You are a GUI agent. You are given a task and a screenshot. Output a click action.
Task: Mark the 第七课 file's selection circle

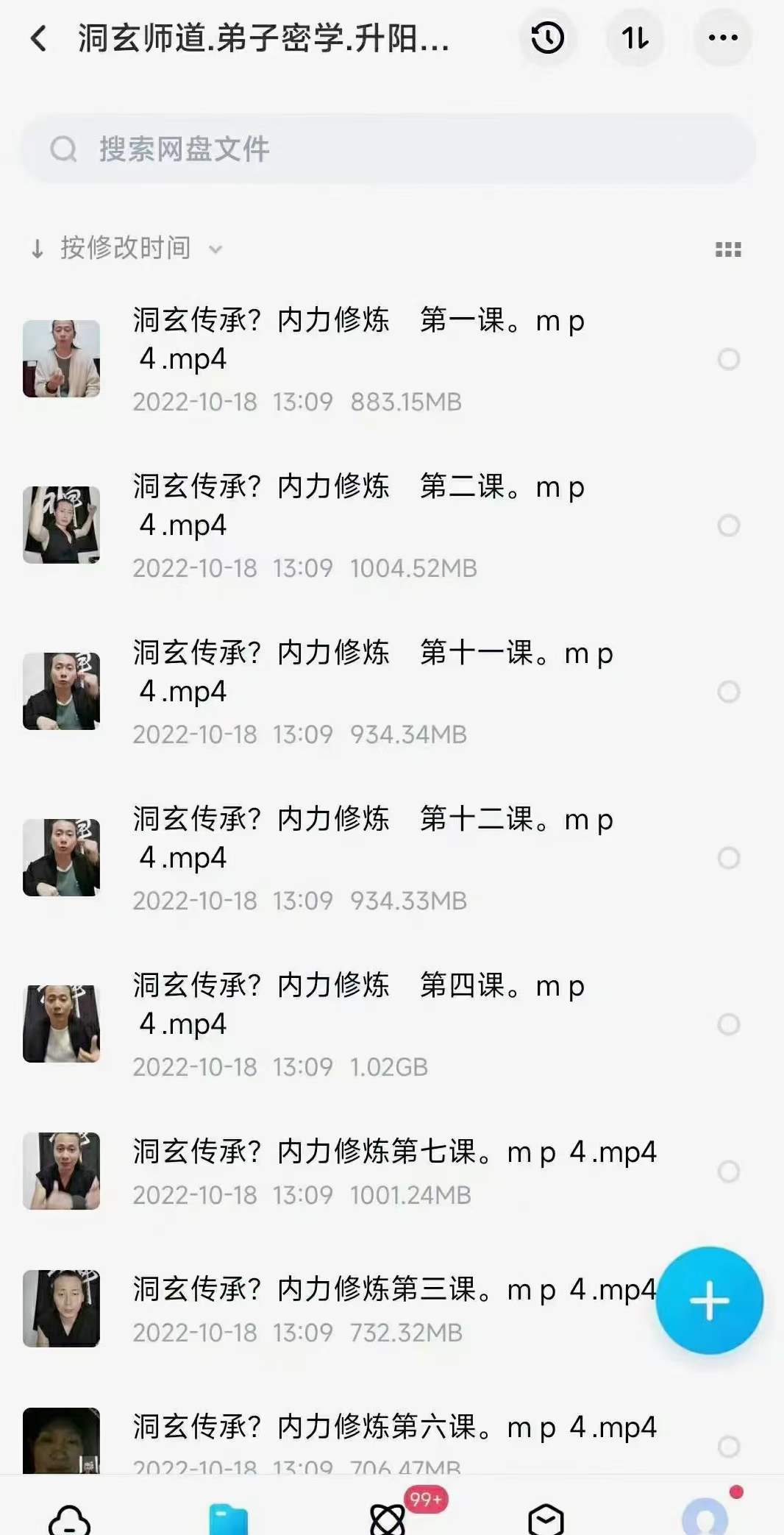pyautogui.click(x=728, y=1171)
